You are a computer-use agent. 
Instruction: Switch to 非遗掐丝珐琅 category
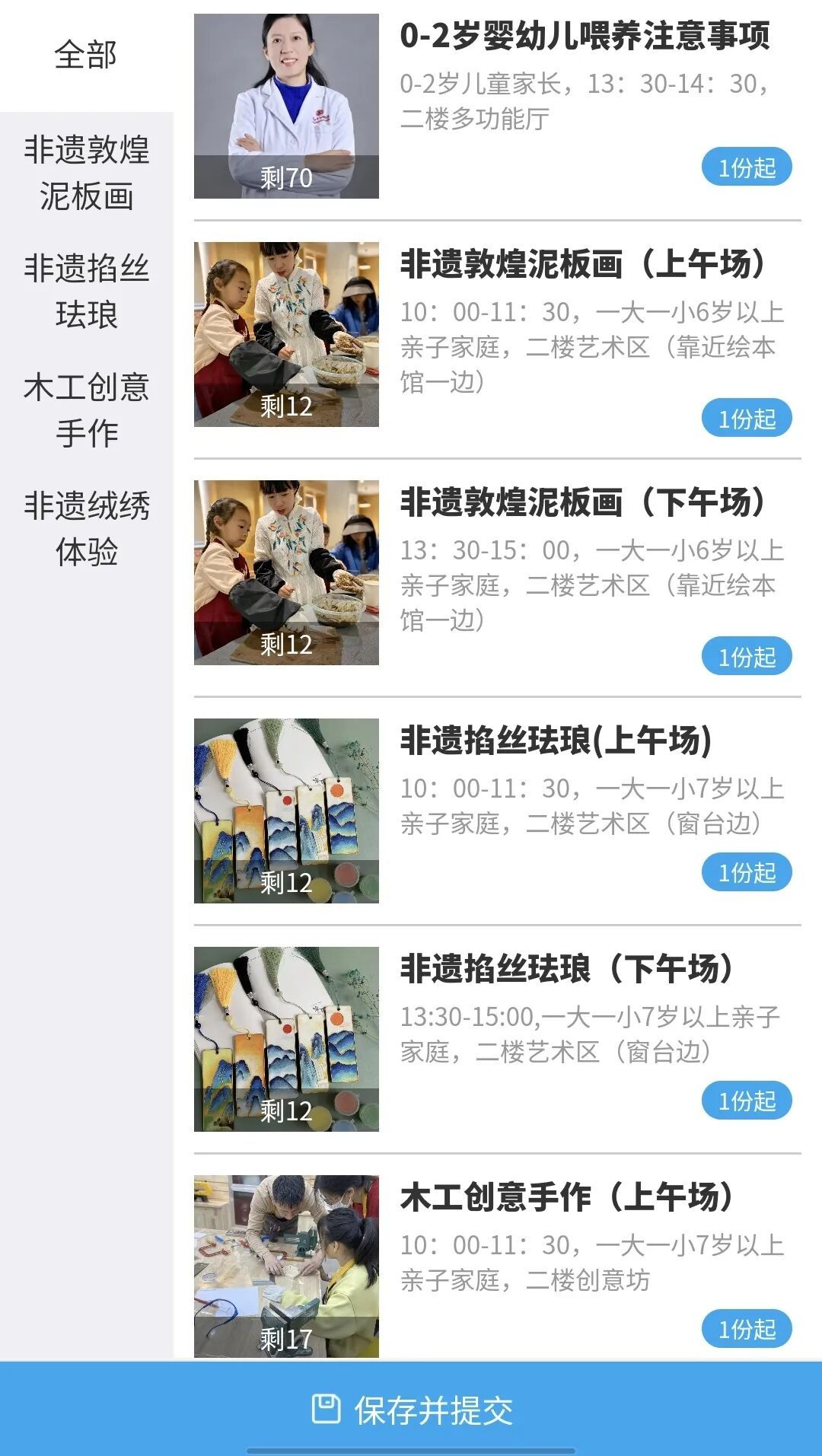coord(86,292)
